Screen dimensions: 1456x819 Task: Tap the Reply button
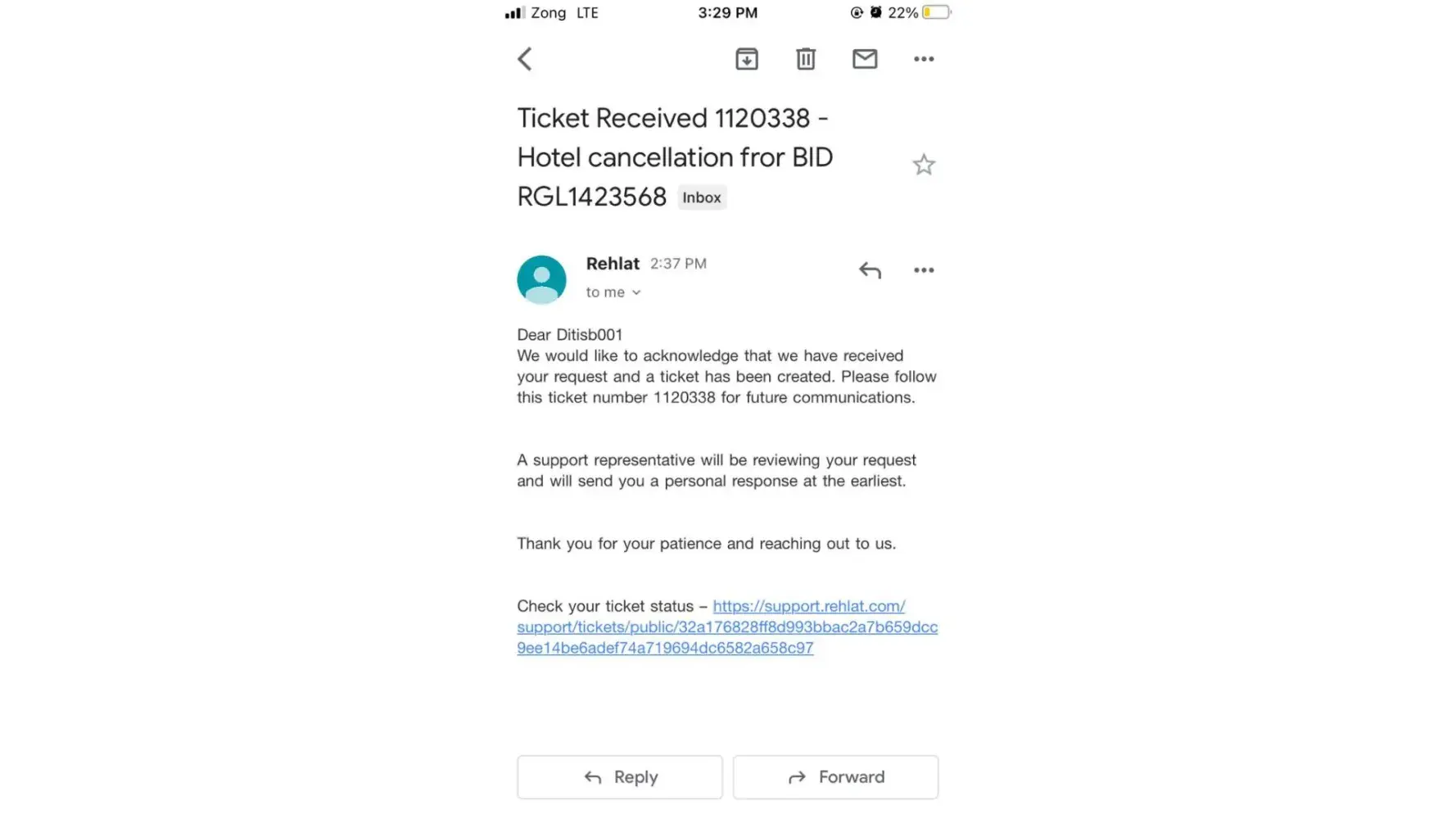point(620,777)
